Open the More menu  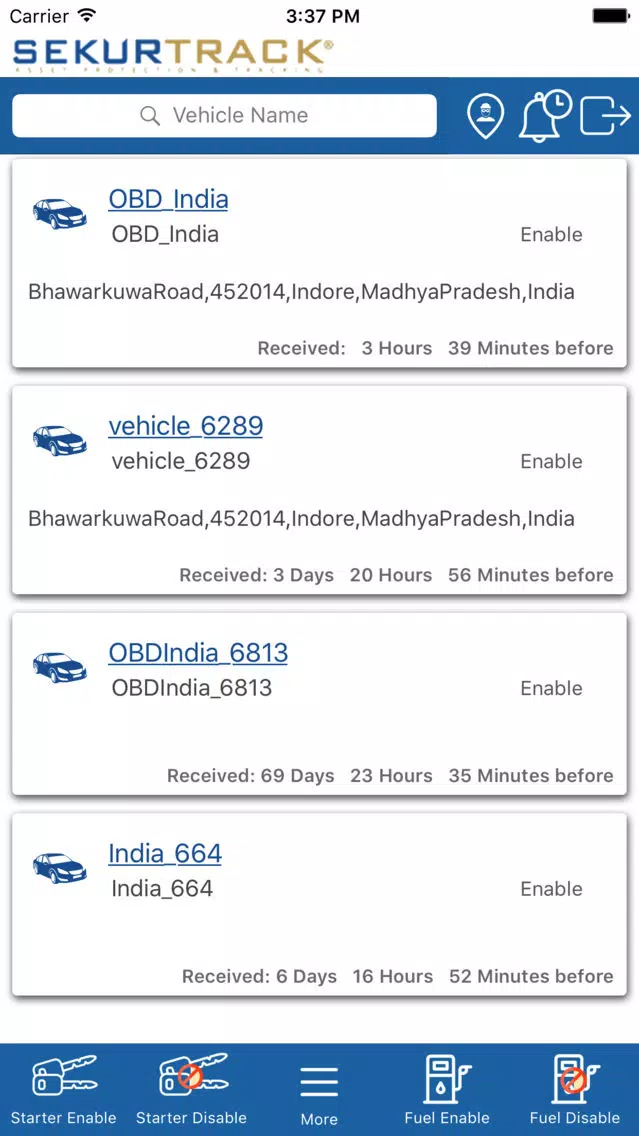tap(319, 1095)
